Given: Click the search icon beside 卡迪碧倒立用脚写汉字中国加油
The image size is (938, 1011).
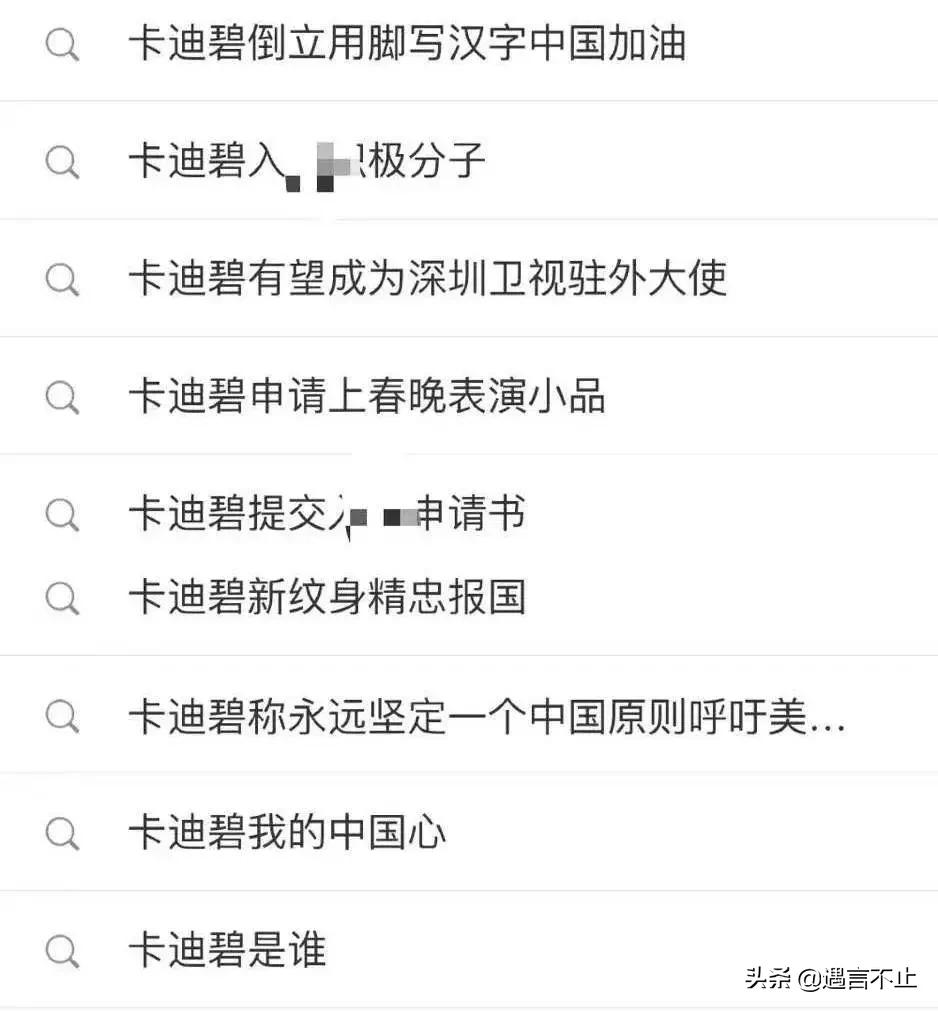Looking at the screenshot, I should 62,46.
